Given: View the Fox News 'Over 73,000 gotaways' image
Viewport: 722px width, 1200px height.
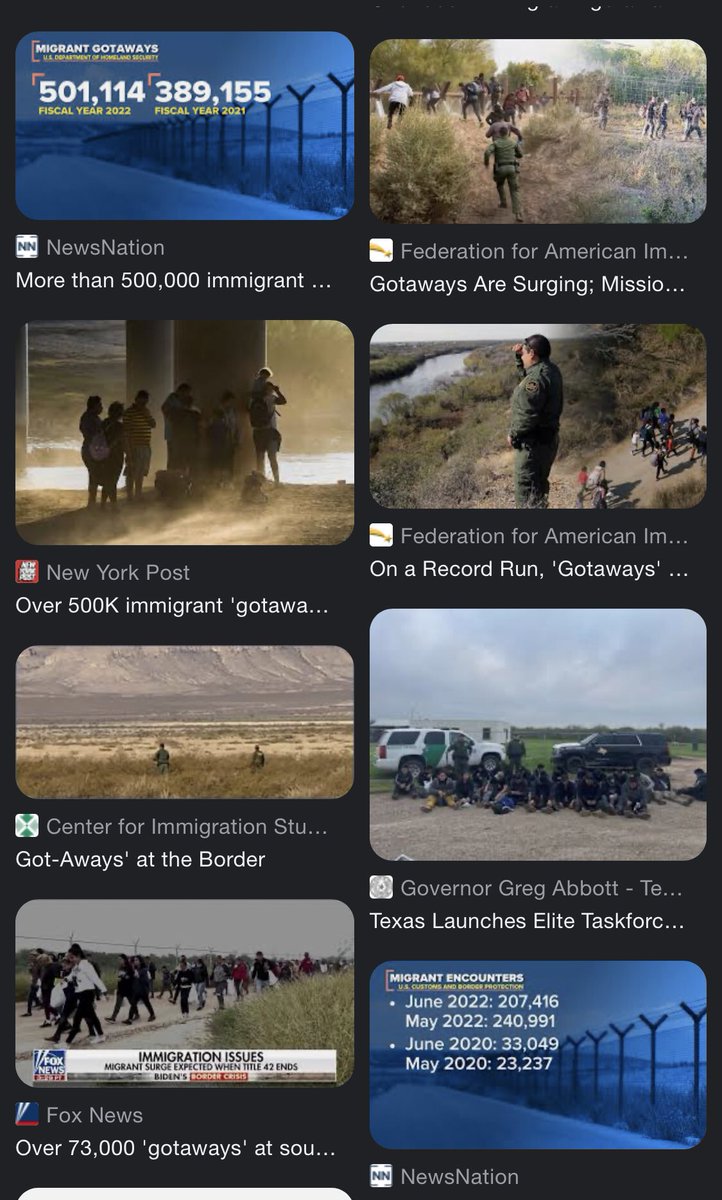Looking at the screenshot, I should coord(185,993).
